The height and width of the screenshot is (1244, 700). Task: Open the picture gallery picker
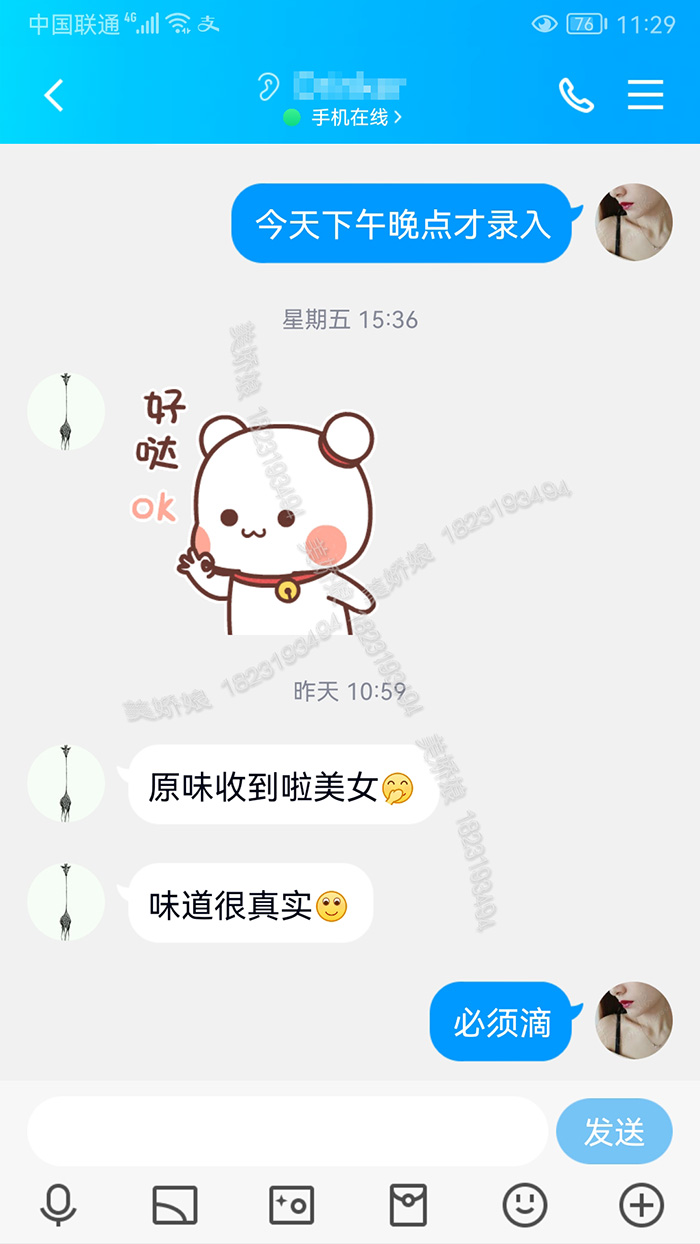[x=175, y=1205]
